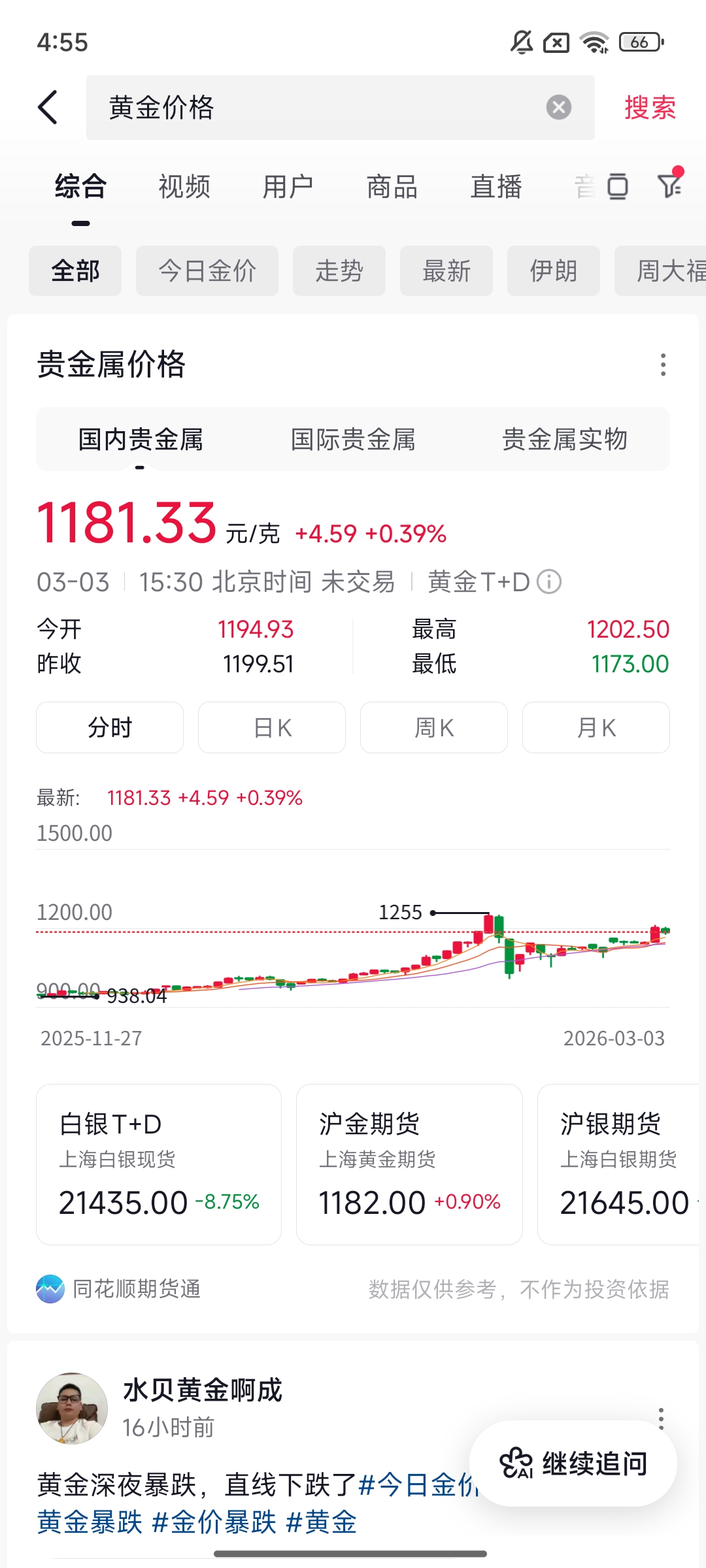
Task: Enable the 走势 filter chip
Action: pyautogui.click(x=339, y=270)
